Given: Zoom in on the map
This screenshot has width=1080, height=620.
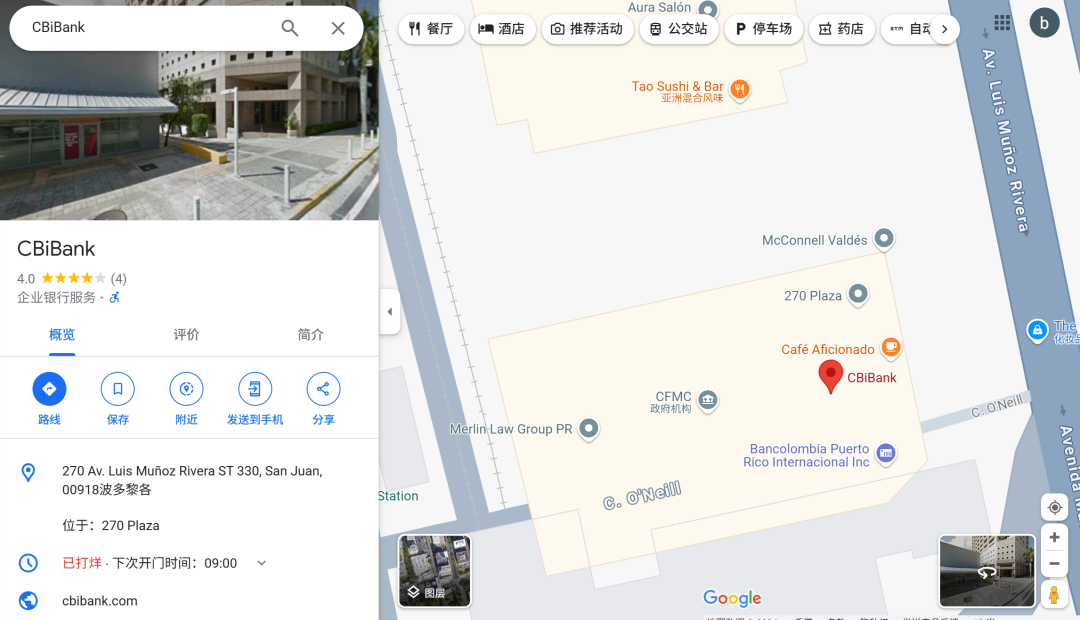Looking at the screenshot, I should tap(1054, 537).
